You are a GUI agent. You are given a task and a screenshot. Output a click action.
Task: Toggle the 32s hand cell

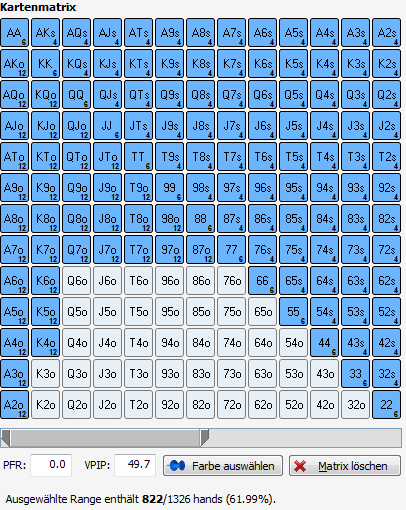click(x=386, y=374)
